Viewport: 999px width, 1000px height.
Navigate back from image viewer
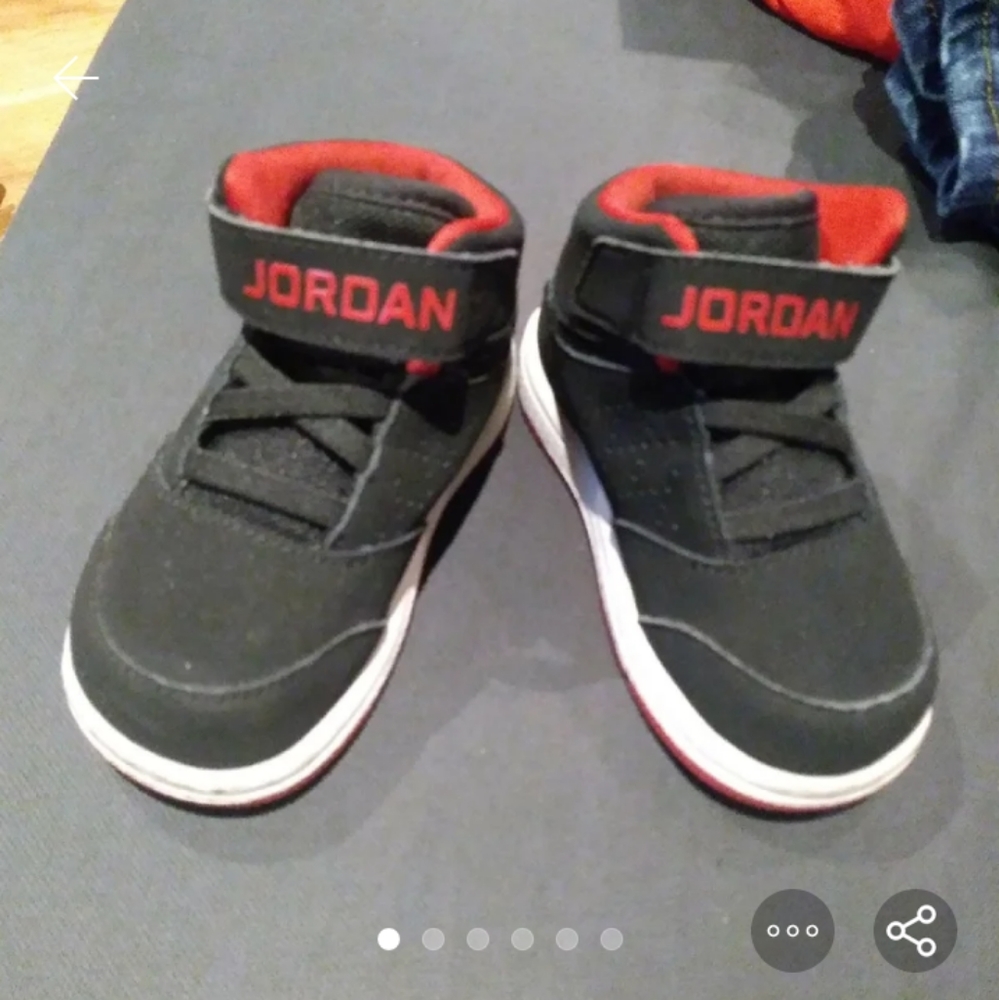pos(76,79)
